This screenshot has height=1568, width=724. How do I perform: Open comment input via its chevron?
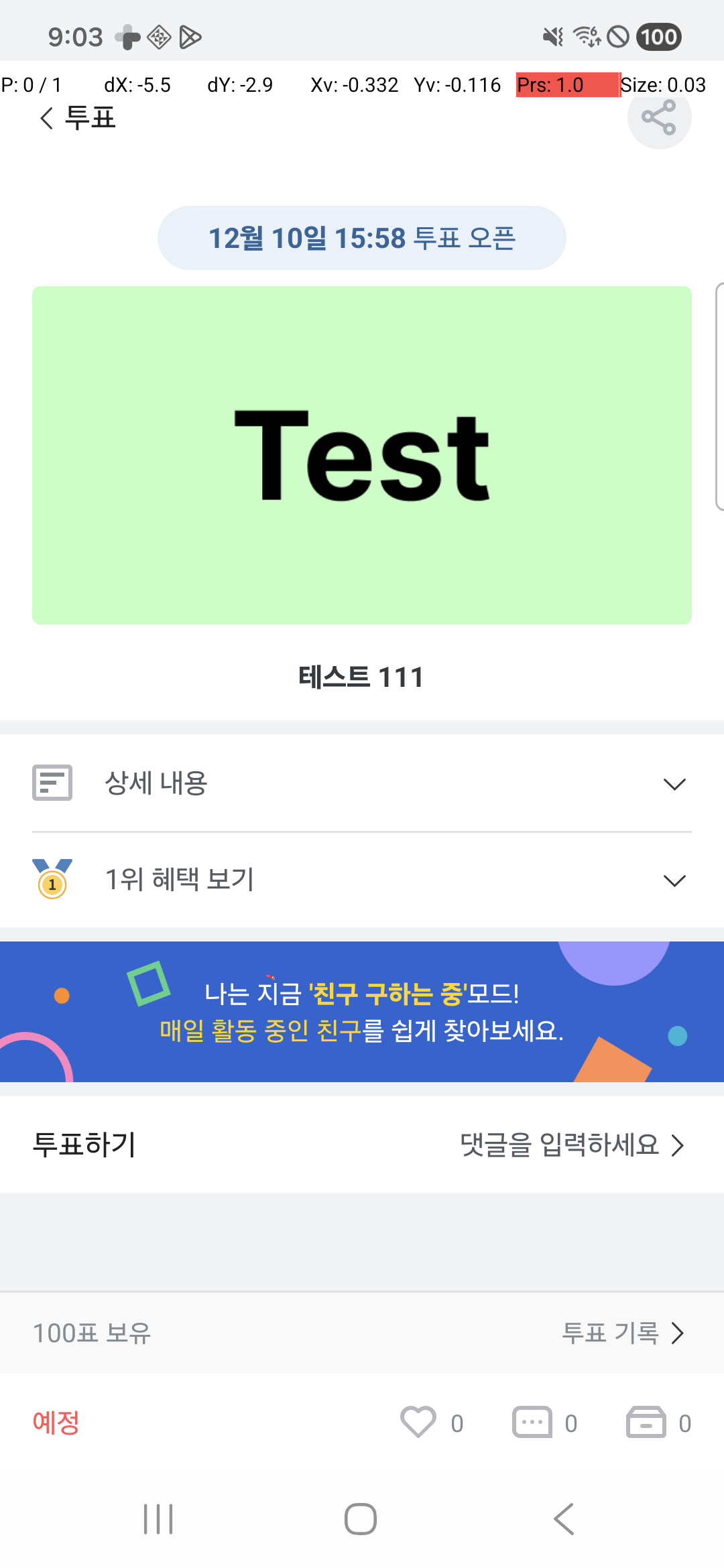pyautogui.click(x=679, y=1146)
